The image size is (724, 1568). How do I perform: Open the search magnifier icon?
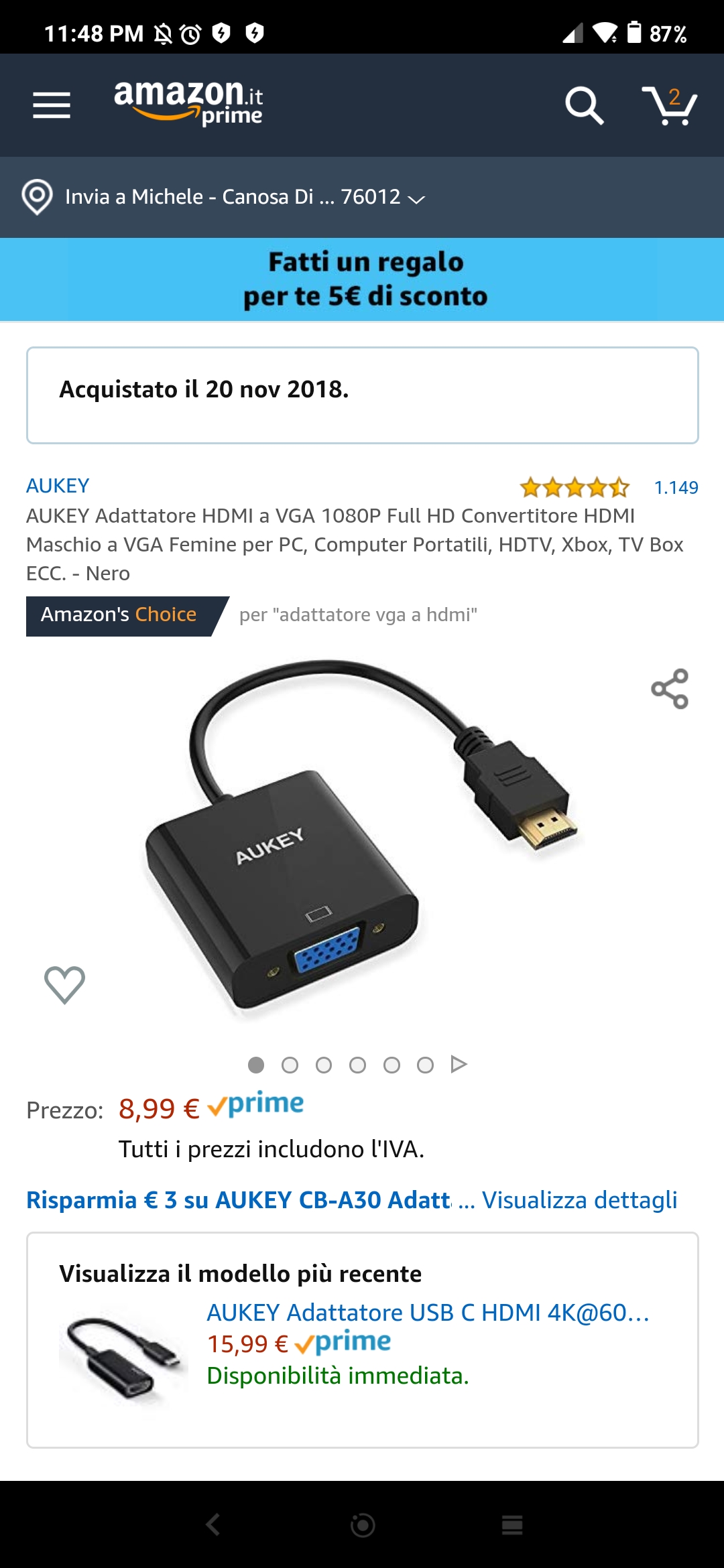pos(584,105)
